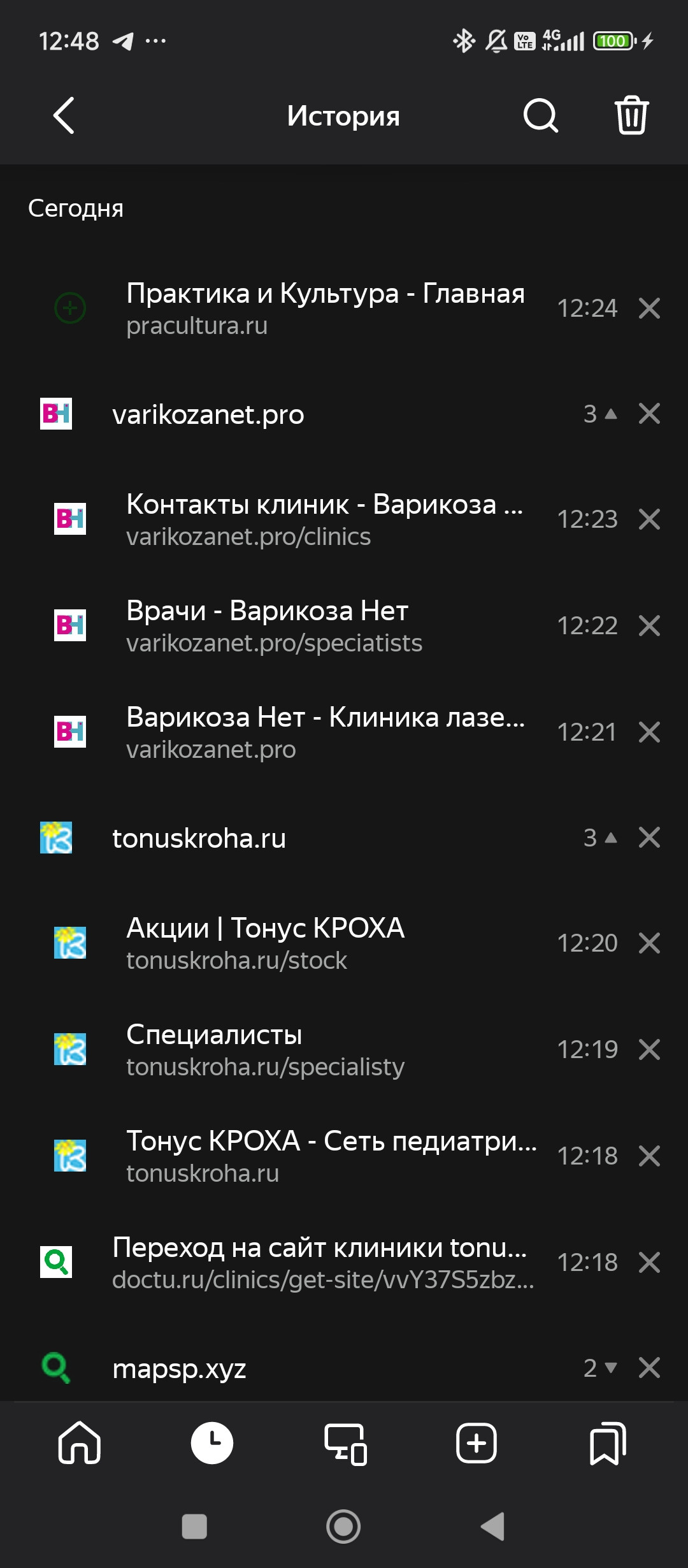688x1568 pixels.
Task: Tap the trash icon to clear history
Action: click(631, 115)
